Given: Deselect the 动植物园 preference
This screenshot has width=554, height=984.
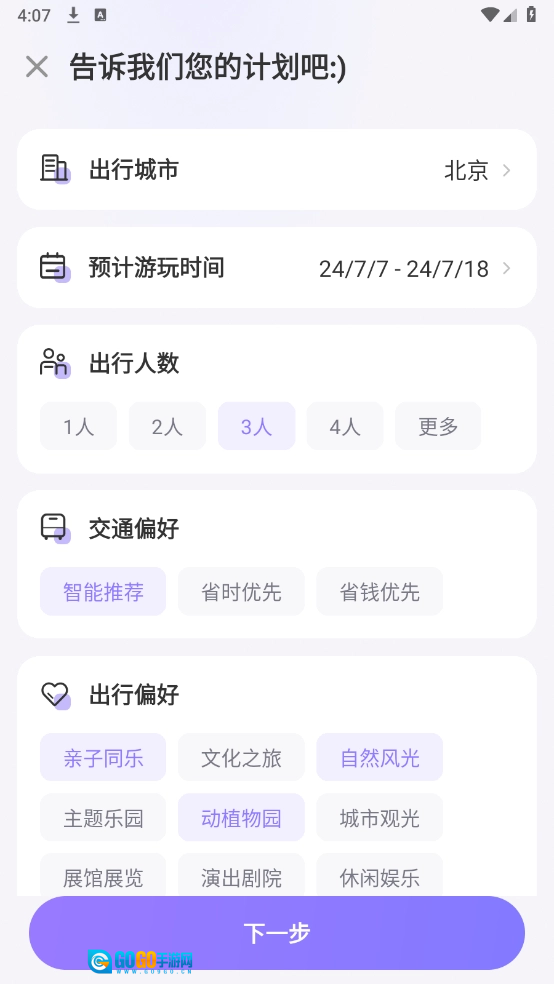Looking at the screenshot, I should tap(241, 818).
